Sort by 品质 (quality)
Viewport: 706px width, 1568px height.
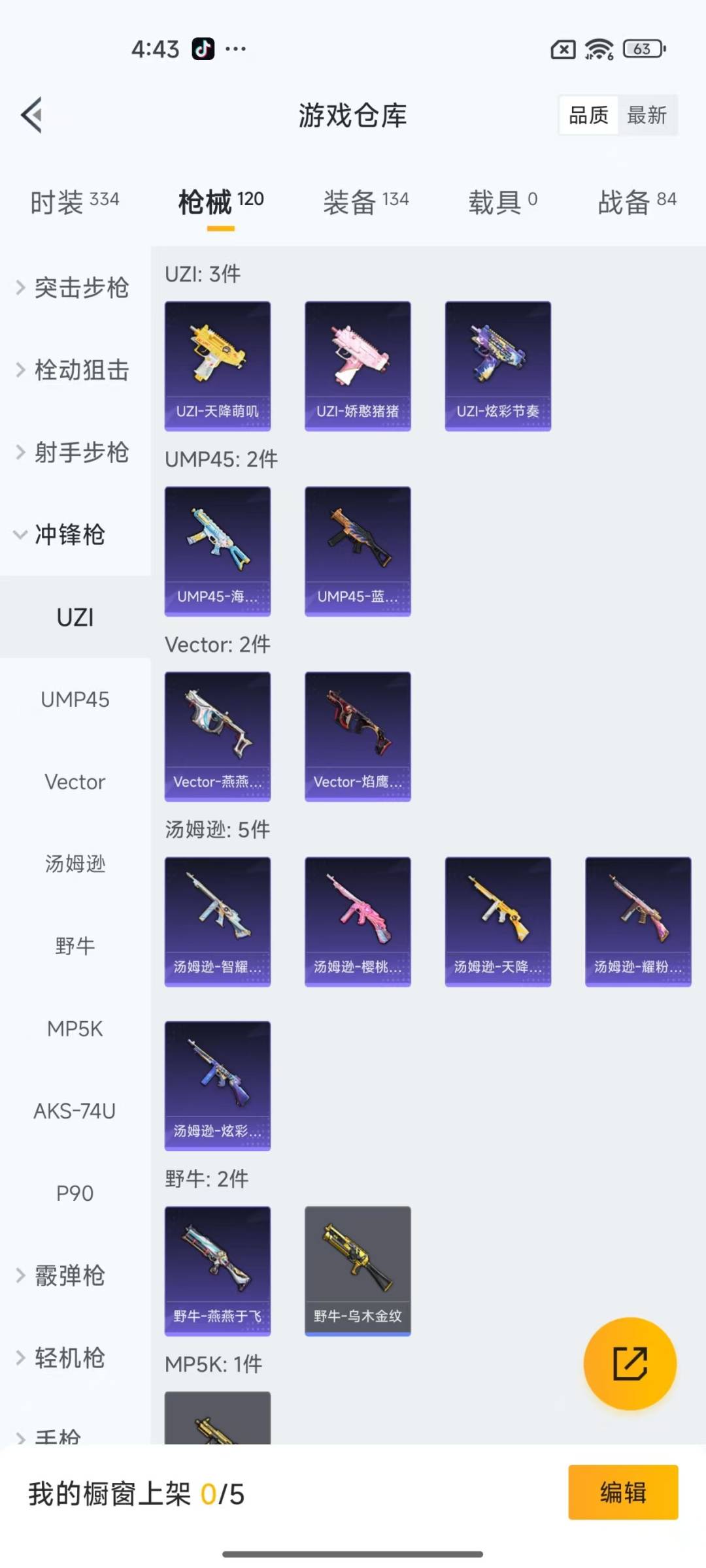point(588,115)
